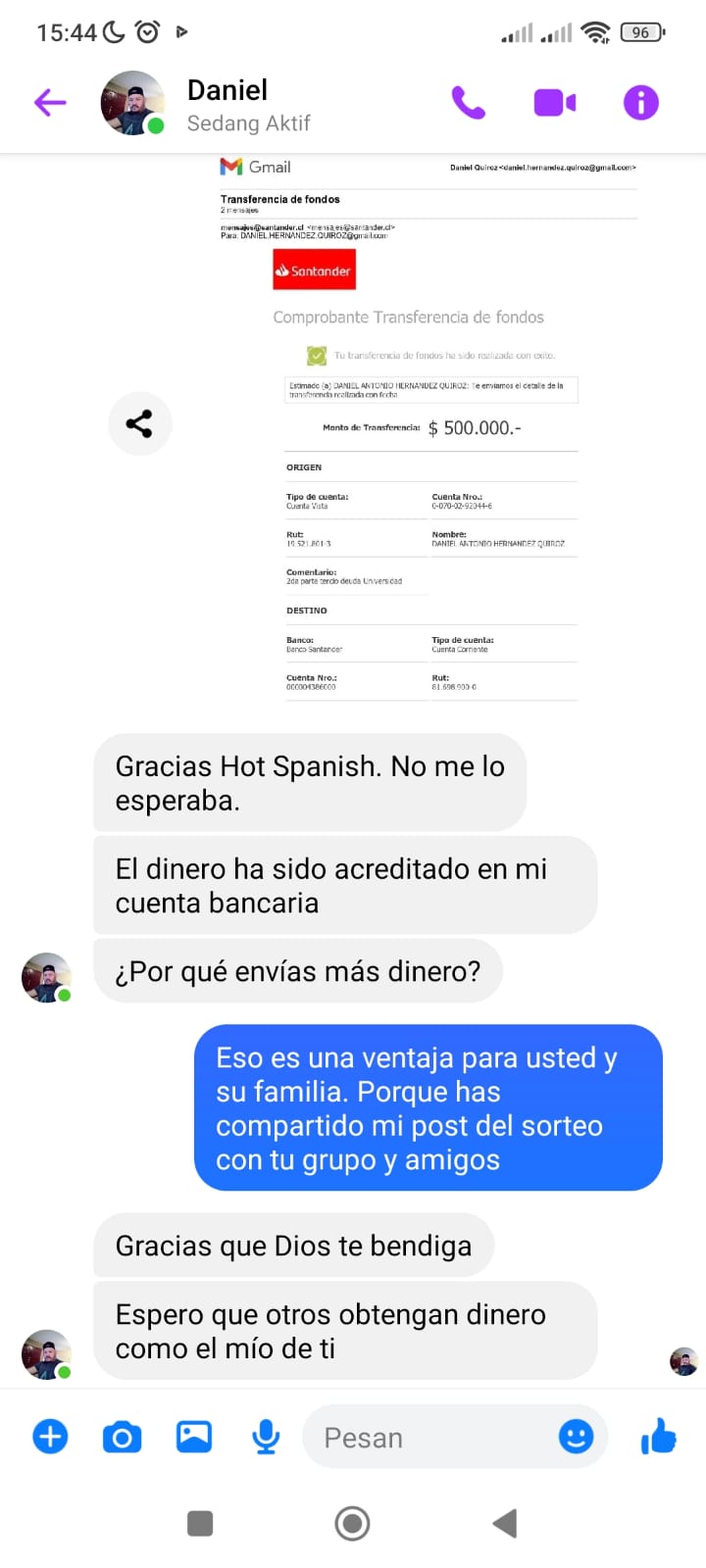Open the Santander transfer receipt image

point(429,431)
